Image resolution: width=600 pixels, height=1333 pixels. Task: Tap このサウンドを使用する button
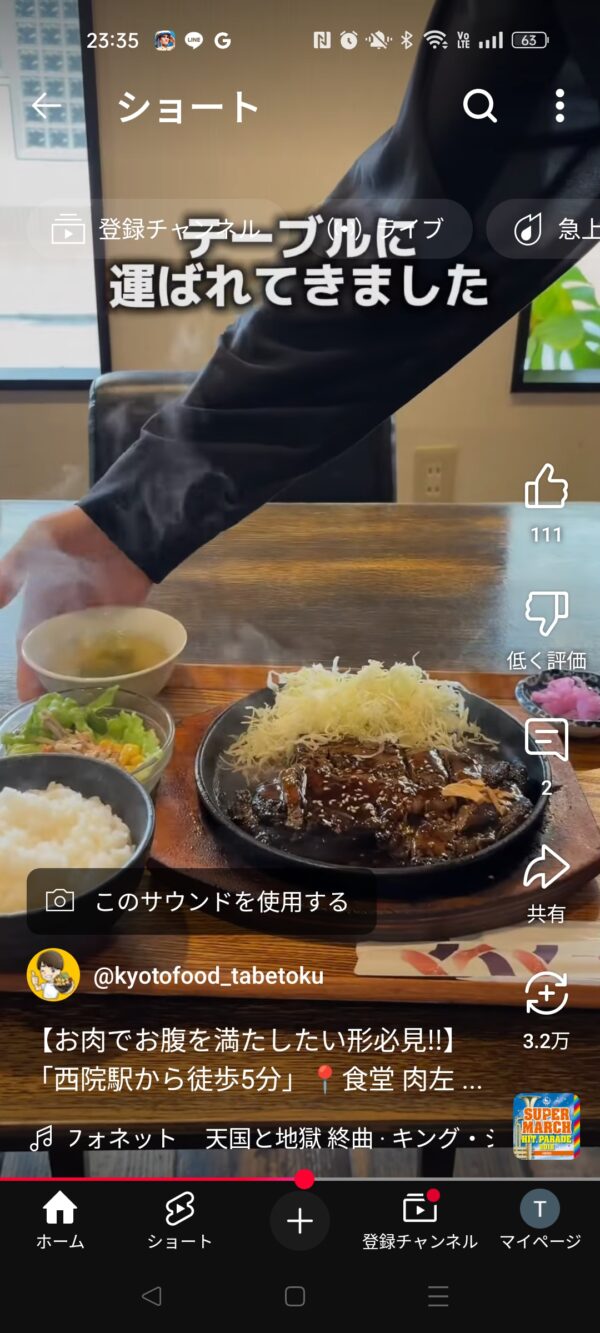coord(201,902)
